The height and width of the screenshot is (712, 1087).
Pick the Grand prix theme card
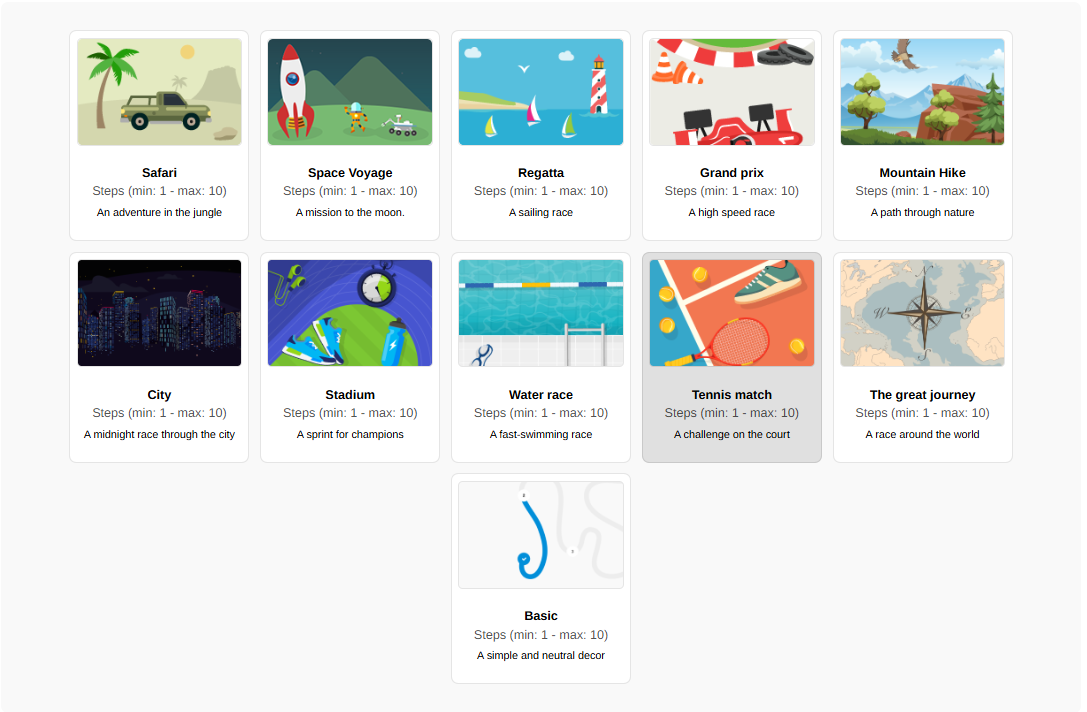pyautogui.click(x=732, y=135)
